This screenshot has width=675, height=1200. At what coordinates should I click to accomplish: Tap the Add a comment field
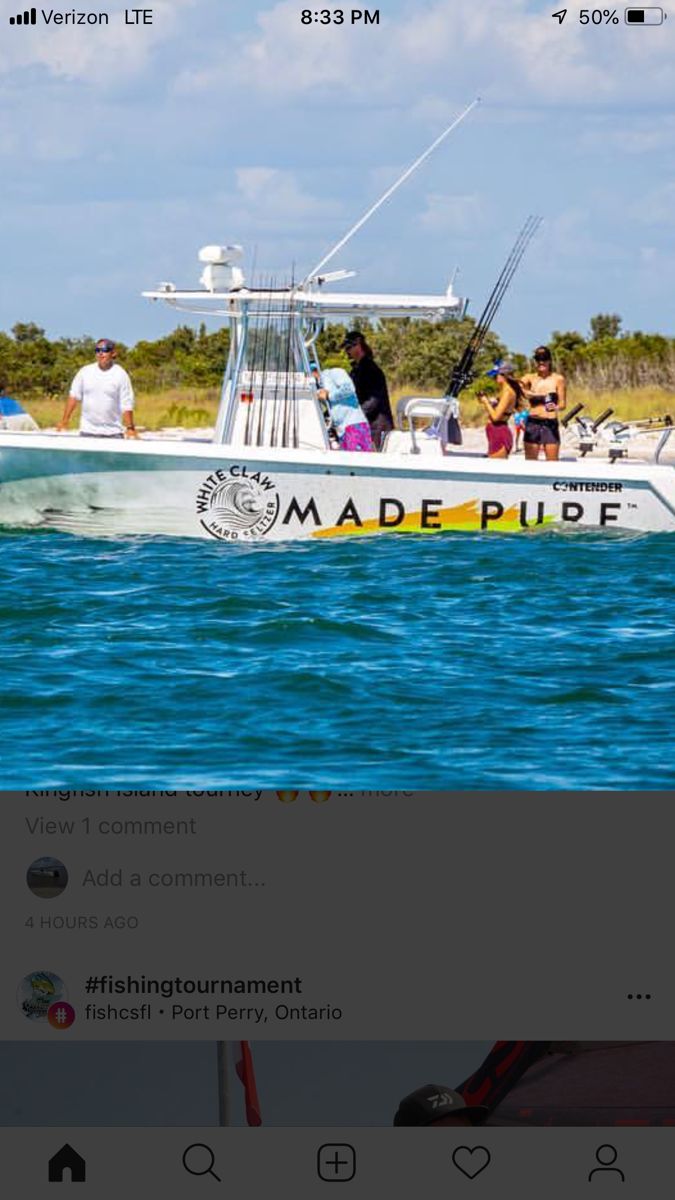pos(174,878)
